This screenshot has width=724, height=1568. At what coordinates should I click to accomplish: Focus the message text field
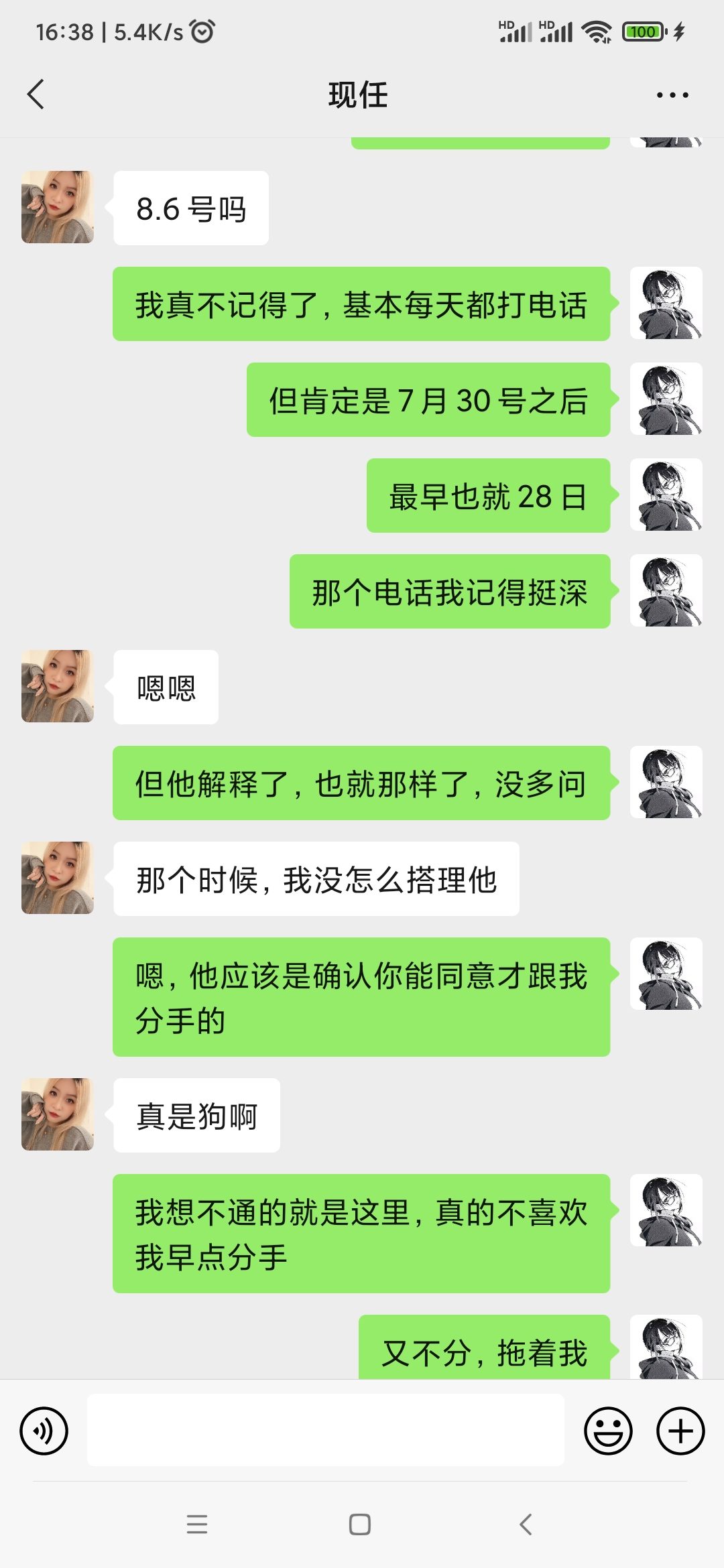[x=325, y=1430]
